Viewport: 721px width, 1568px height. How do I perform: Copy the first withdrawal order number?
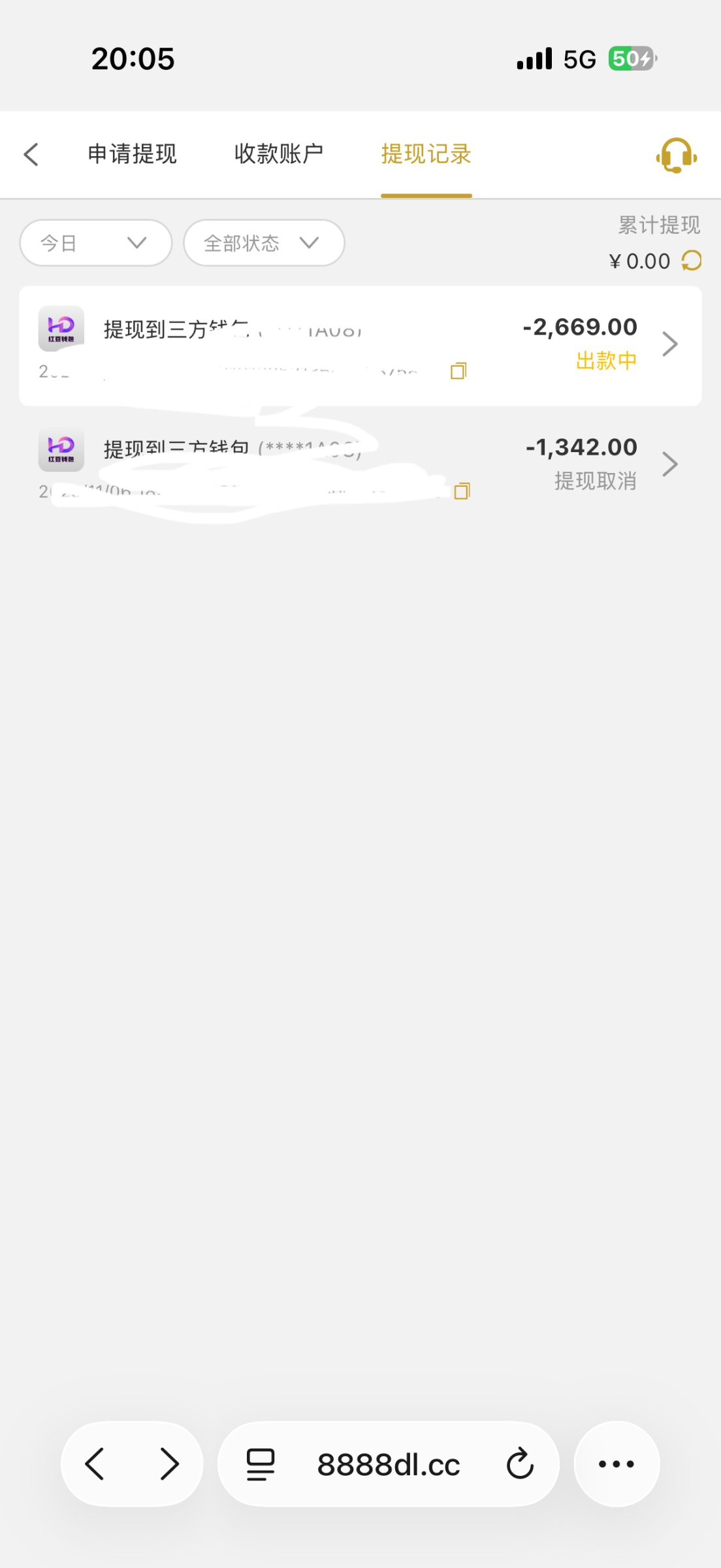(458, 370)
